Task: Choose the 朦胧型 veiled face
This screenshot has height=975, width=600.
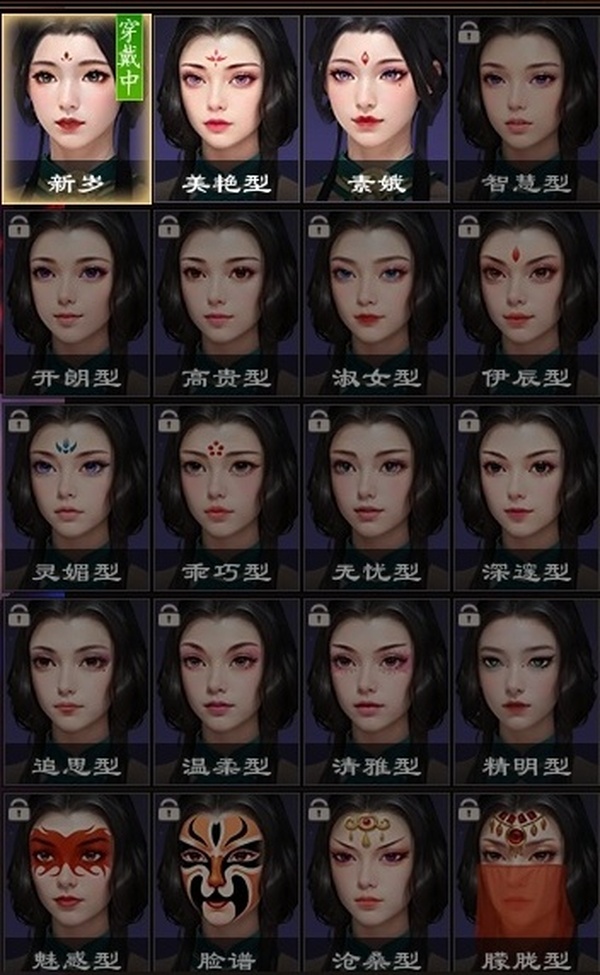Action: (525, 882)
